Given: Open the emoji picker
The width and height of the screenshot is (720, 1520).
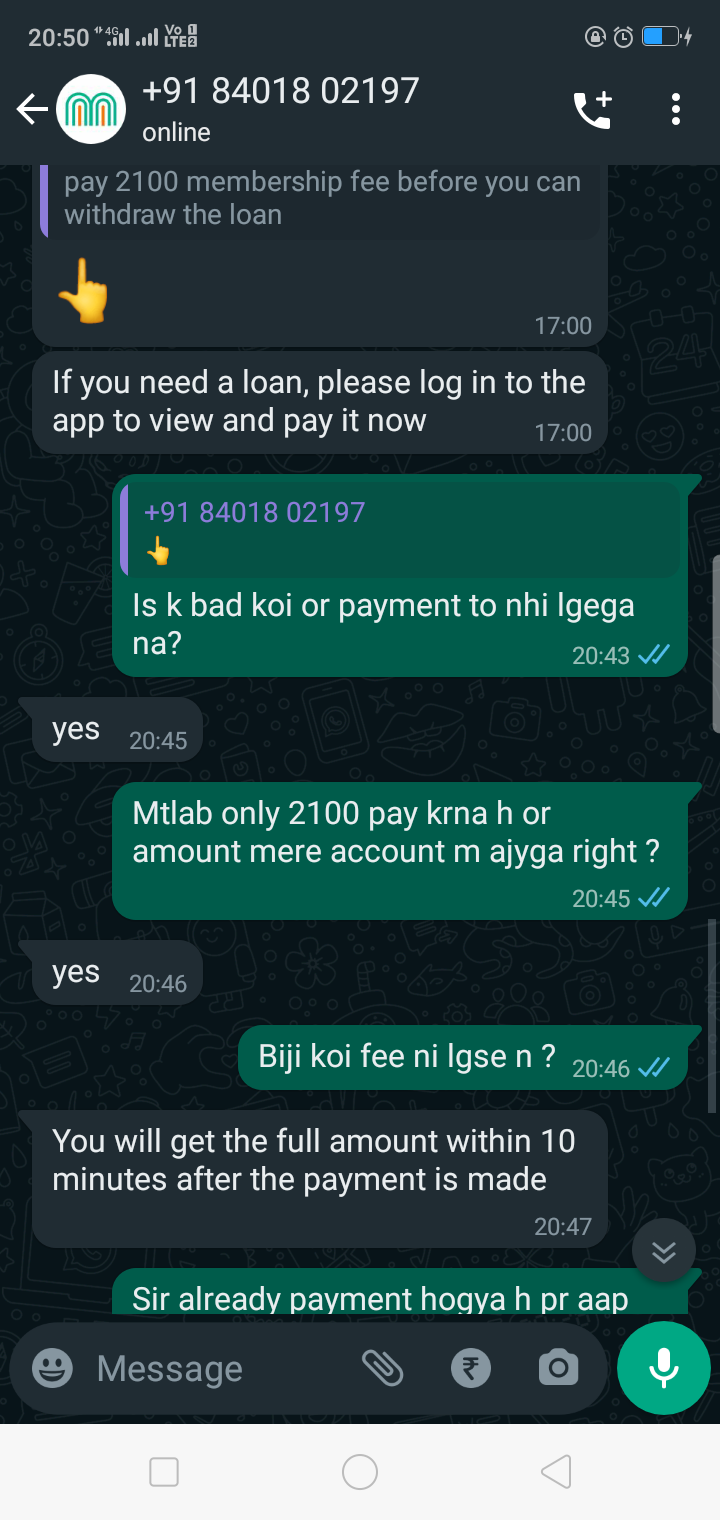Looking at the screenshot, I should (52, 1368).
